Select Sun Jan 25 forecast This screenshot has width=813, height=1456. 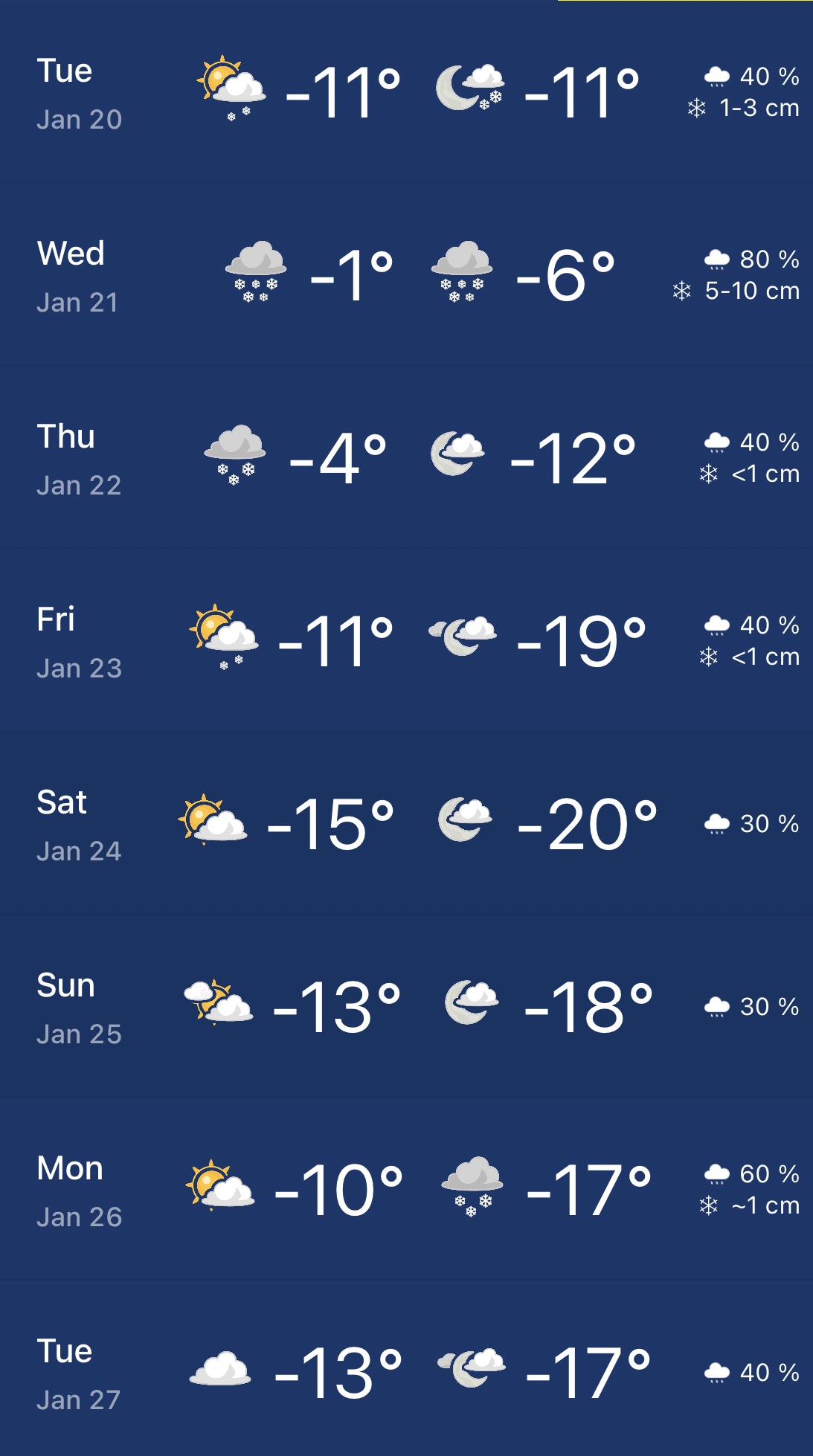tap(406, 1008)
